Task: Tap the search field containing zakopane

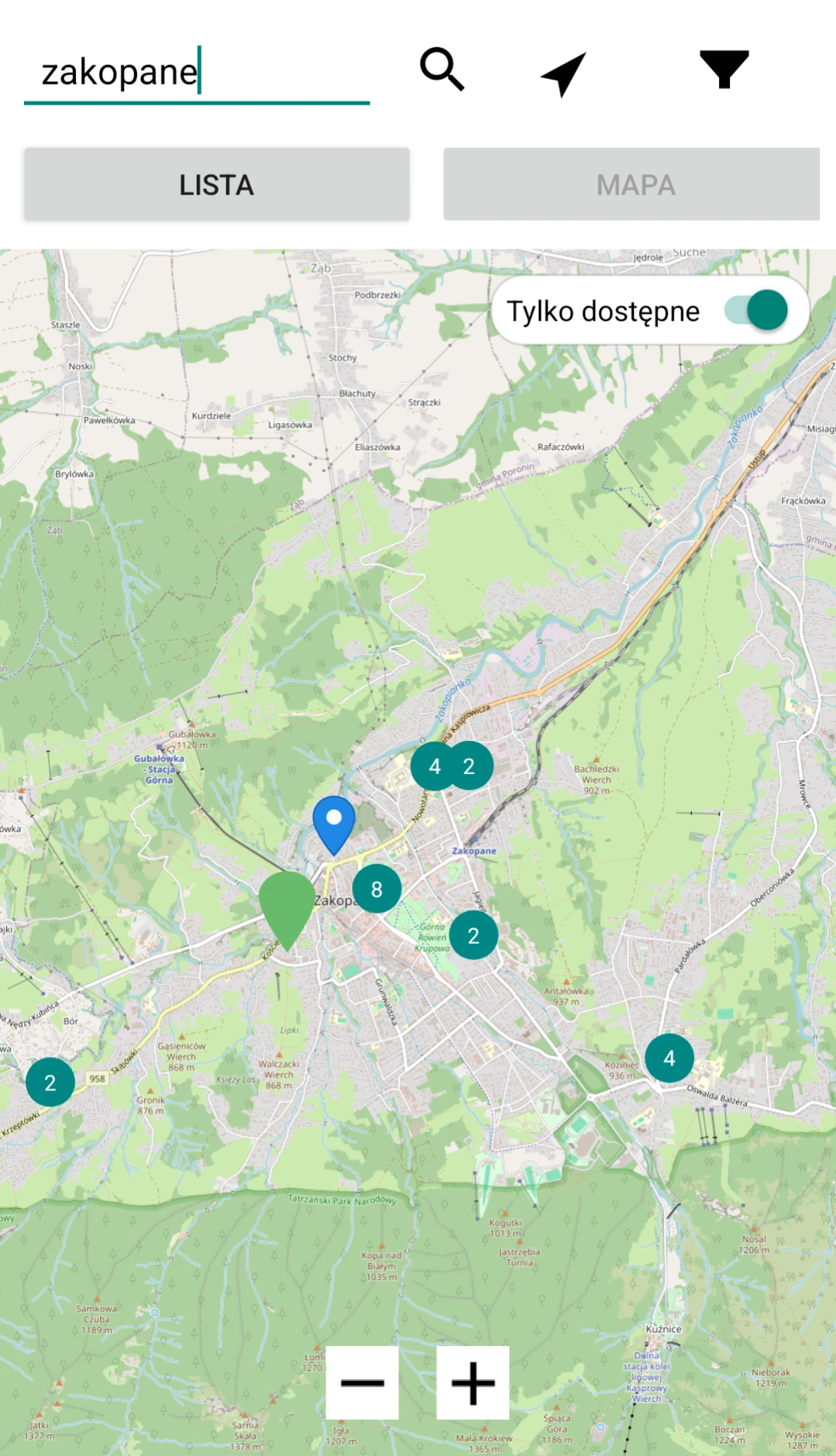Action: point(196,73)
